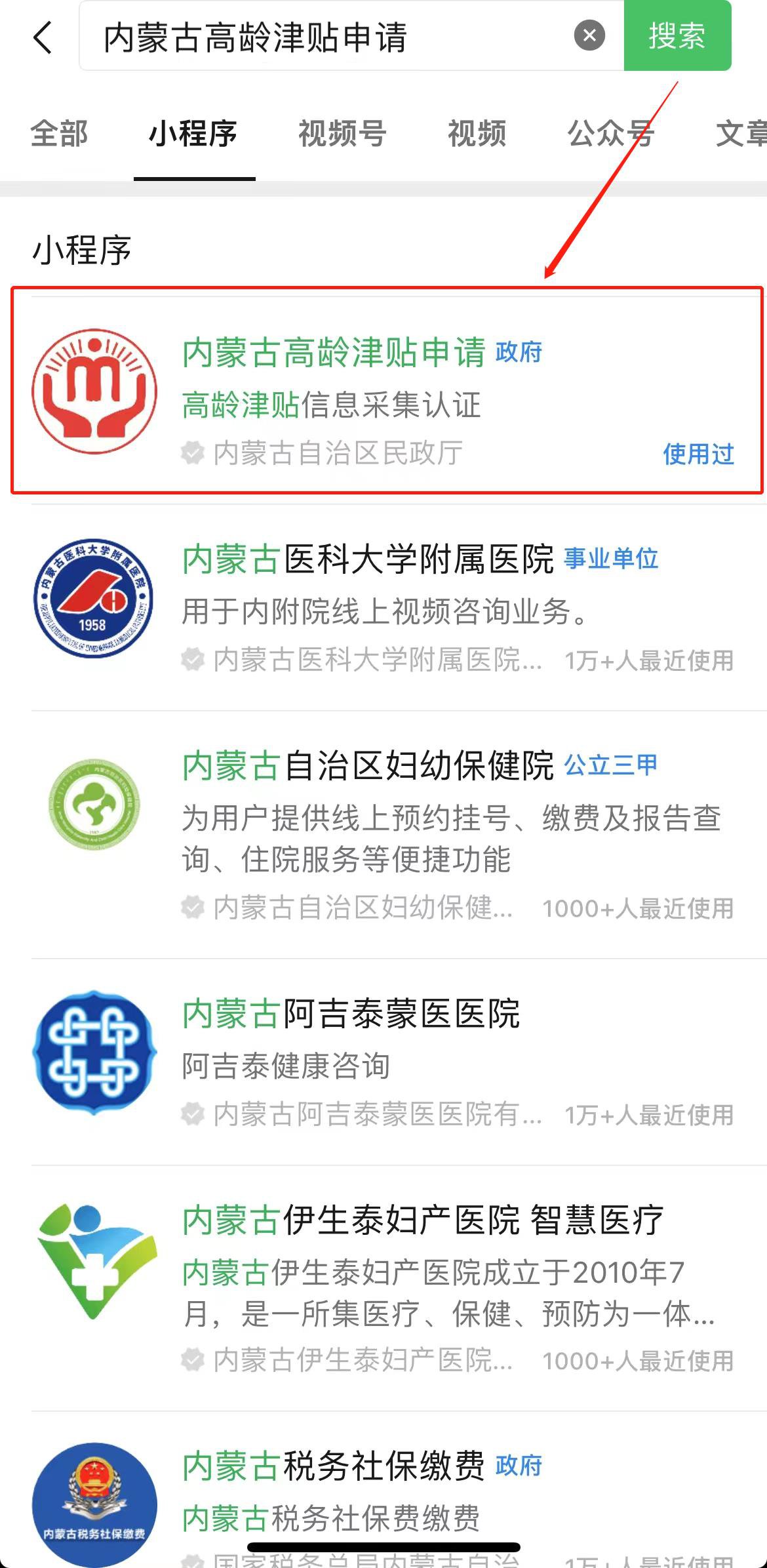Switch to the 公众号 tab
The image size is (767, 1568).
[610, 134]
